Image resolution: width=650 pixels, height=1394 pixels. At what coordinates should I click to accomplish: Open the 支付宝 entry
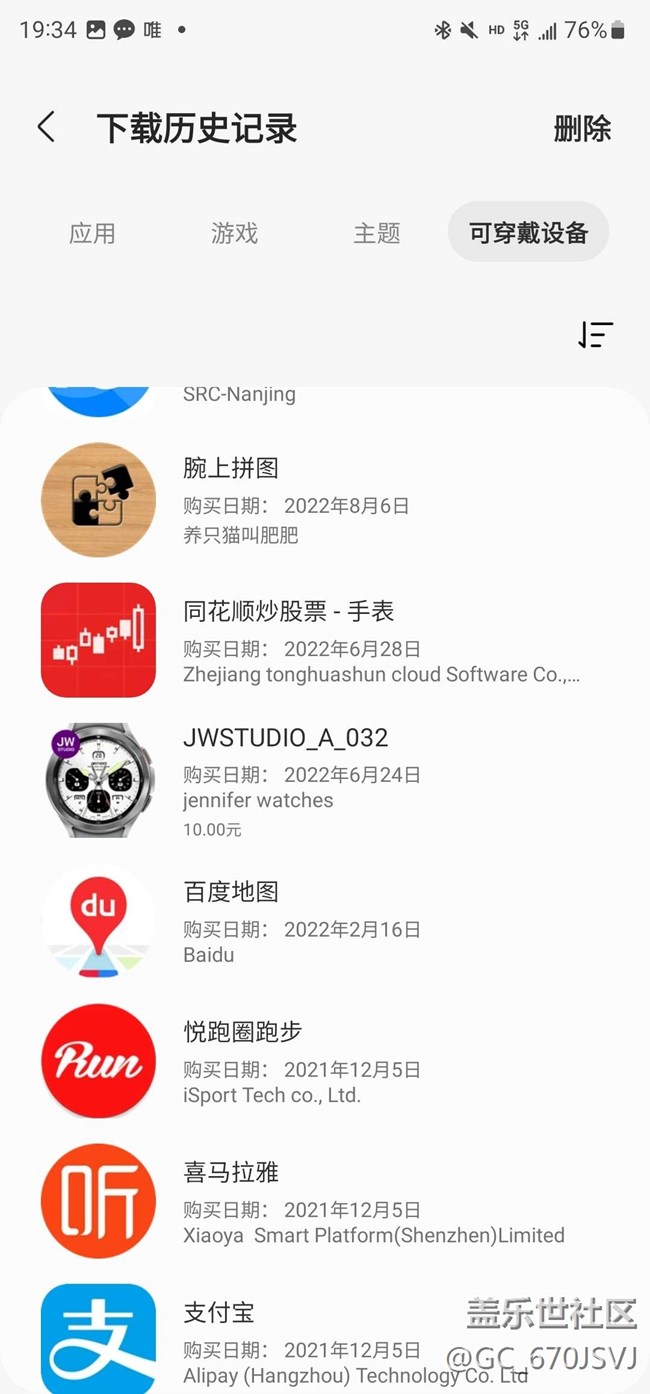[325, 1338]
